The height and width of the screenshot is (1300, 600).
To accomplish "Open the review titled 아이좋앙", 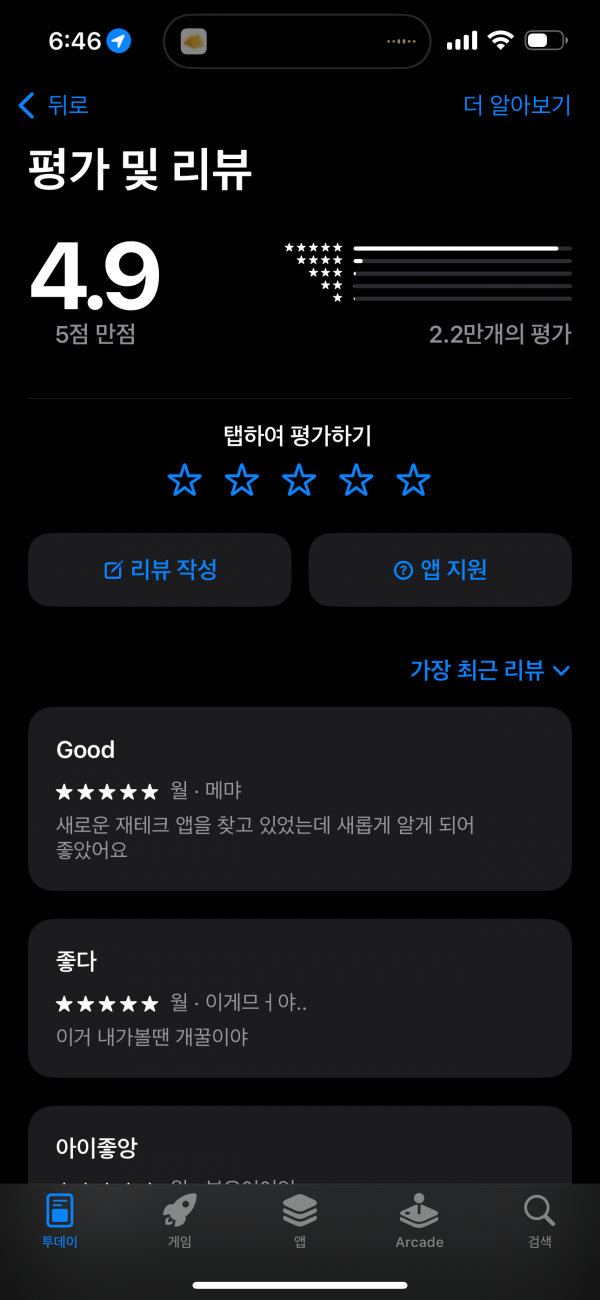I will pyautogui.click(x=300, y=1145).
